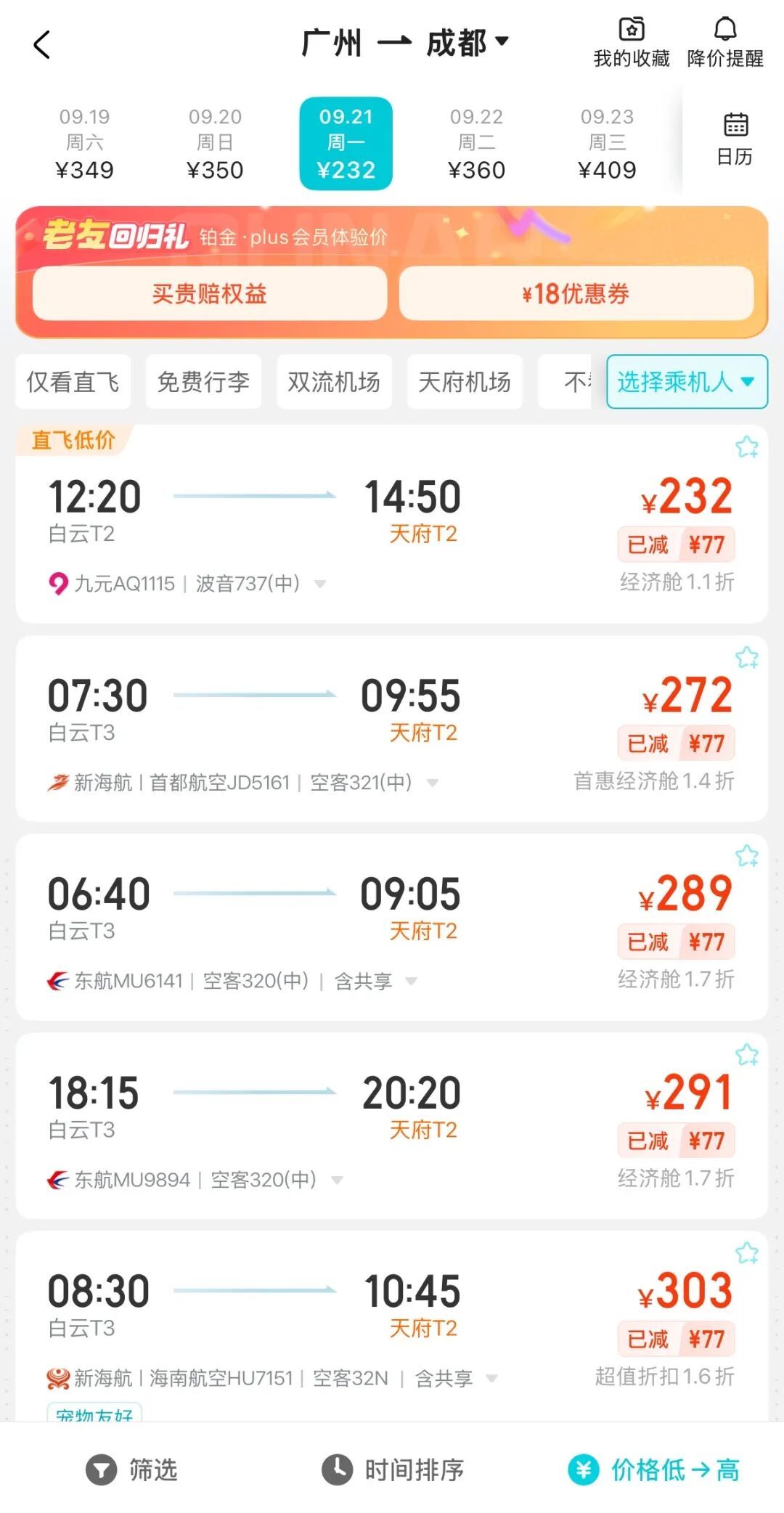
Task: Toggle the 价格低→高 price sort
Action: click(654, 1469)
